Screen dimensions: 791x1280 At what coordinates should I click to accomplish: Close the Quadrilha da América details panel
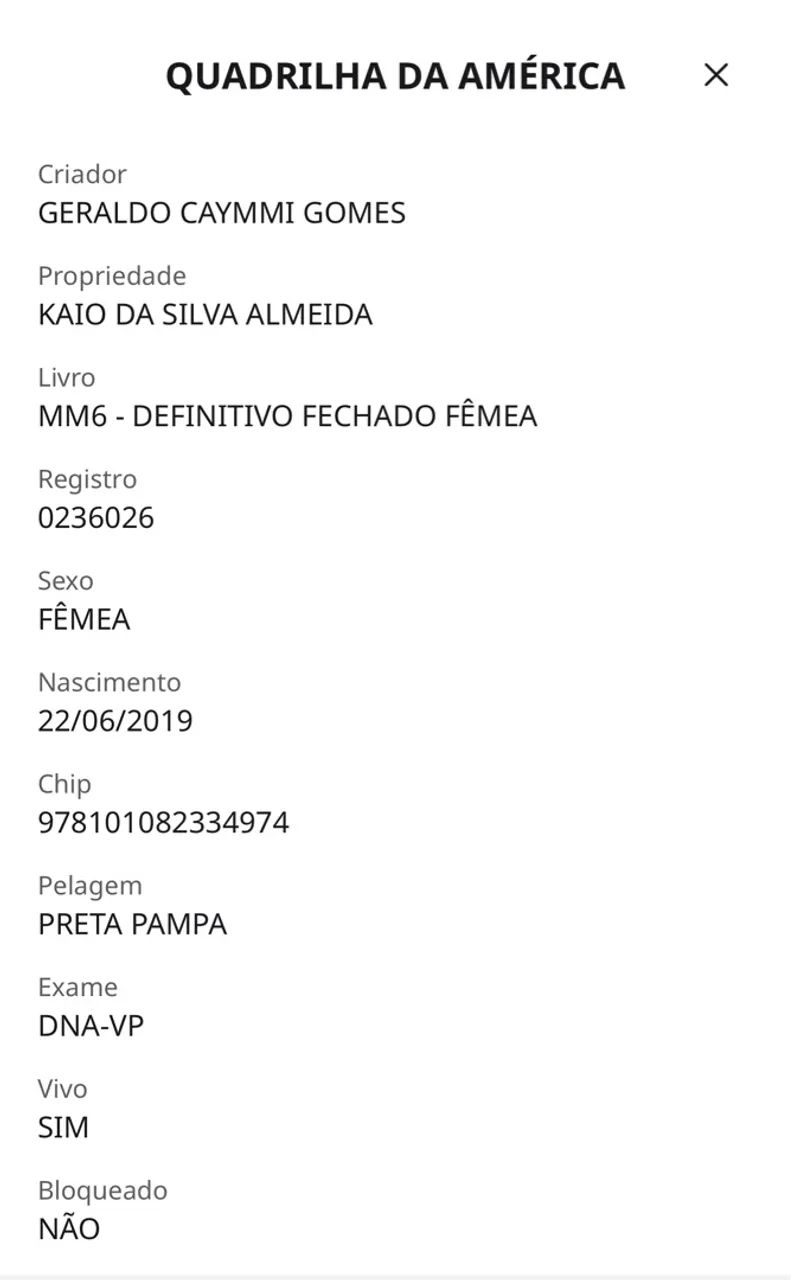click(x=716, y=75)
